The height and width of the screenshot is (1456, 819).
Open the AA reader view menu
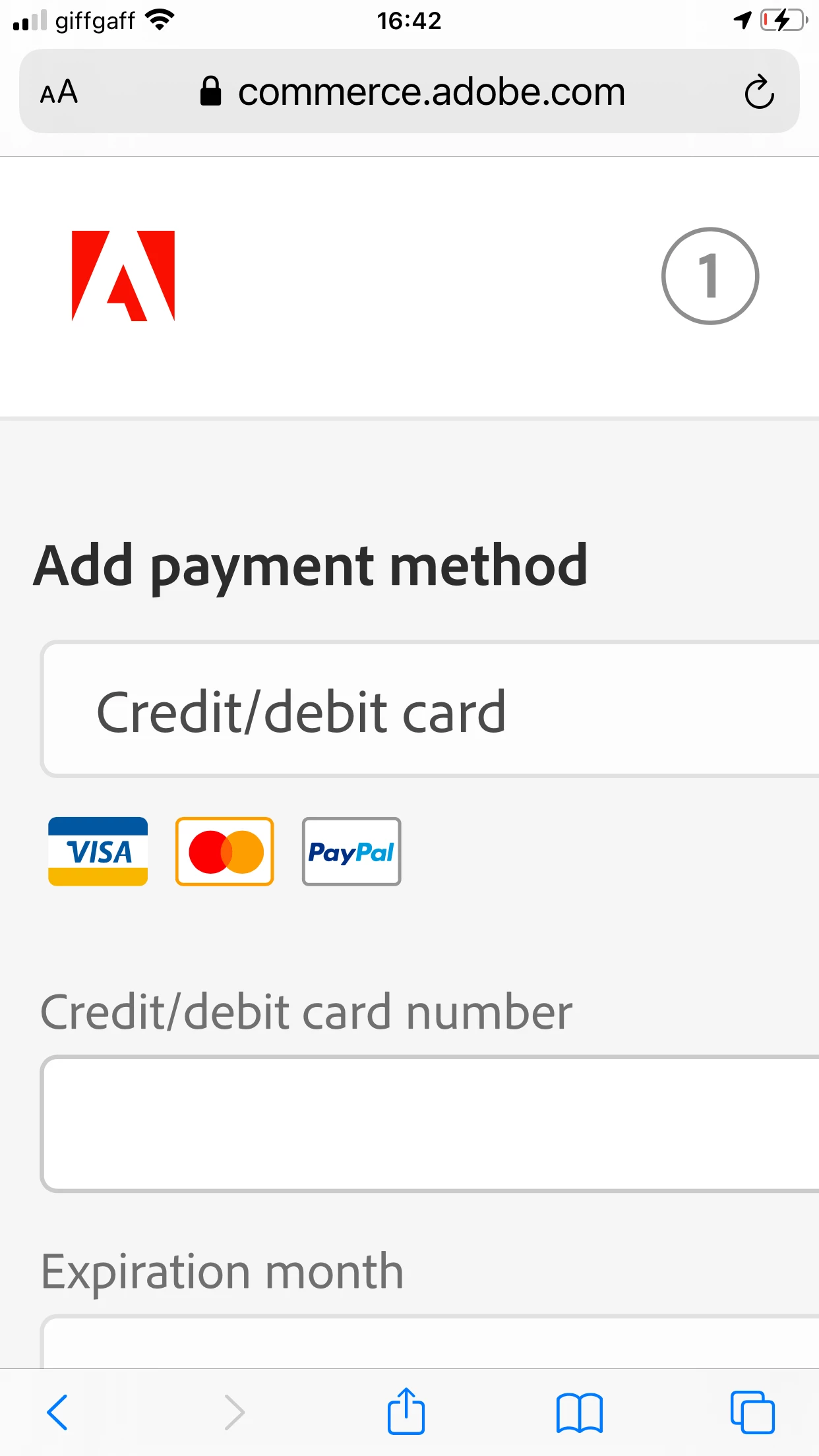[59, 92]
